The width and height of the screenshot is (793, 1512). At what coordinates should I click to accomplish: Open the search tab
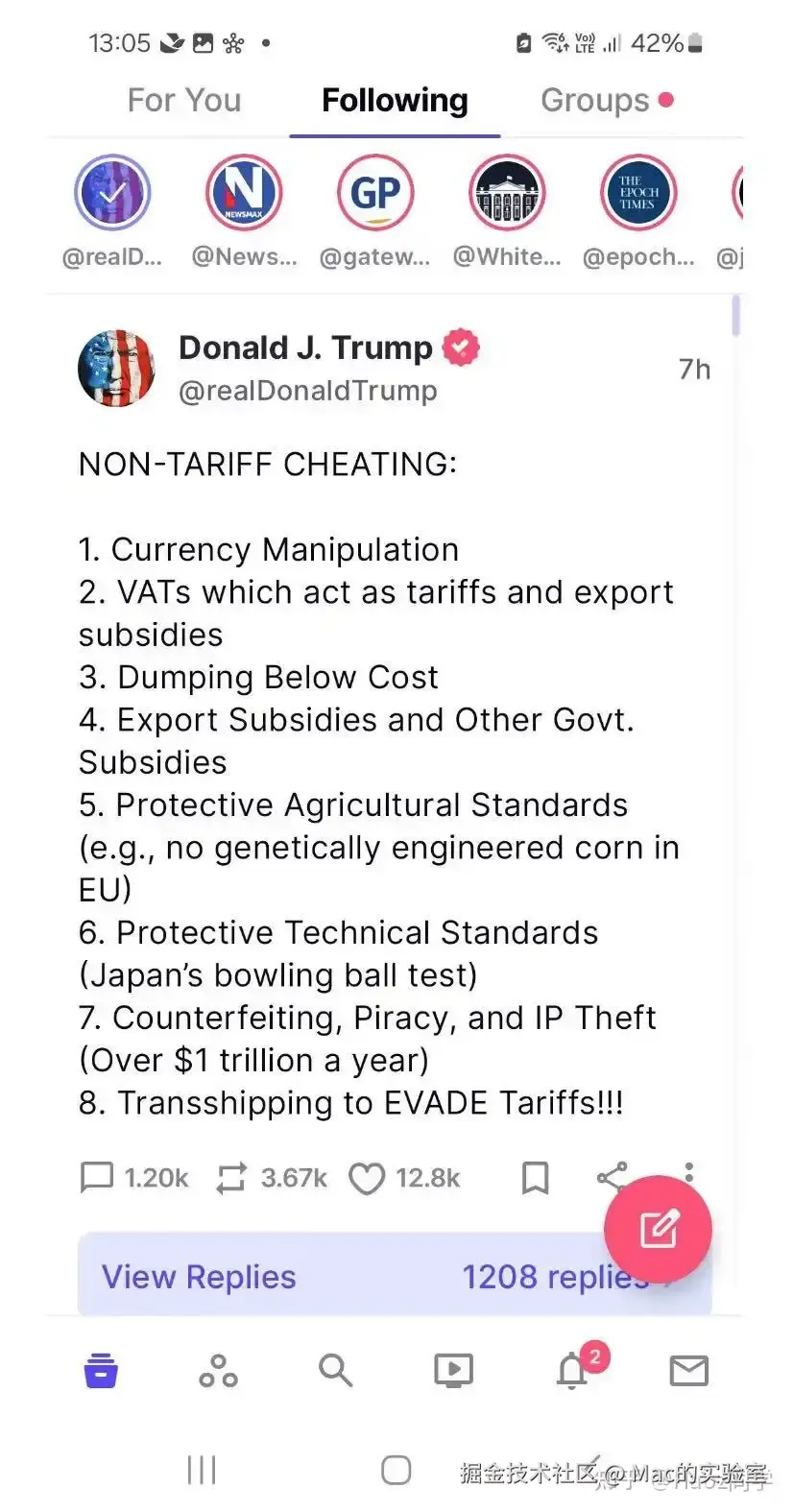[335, 1370]
